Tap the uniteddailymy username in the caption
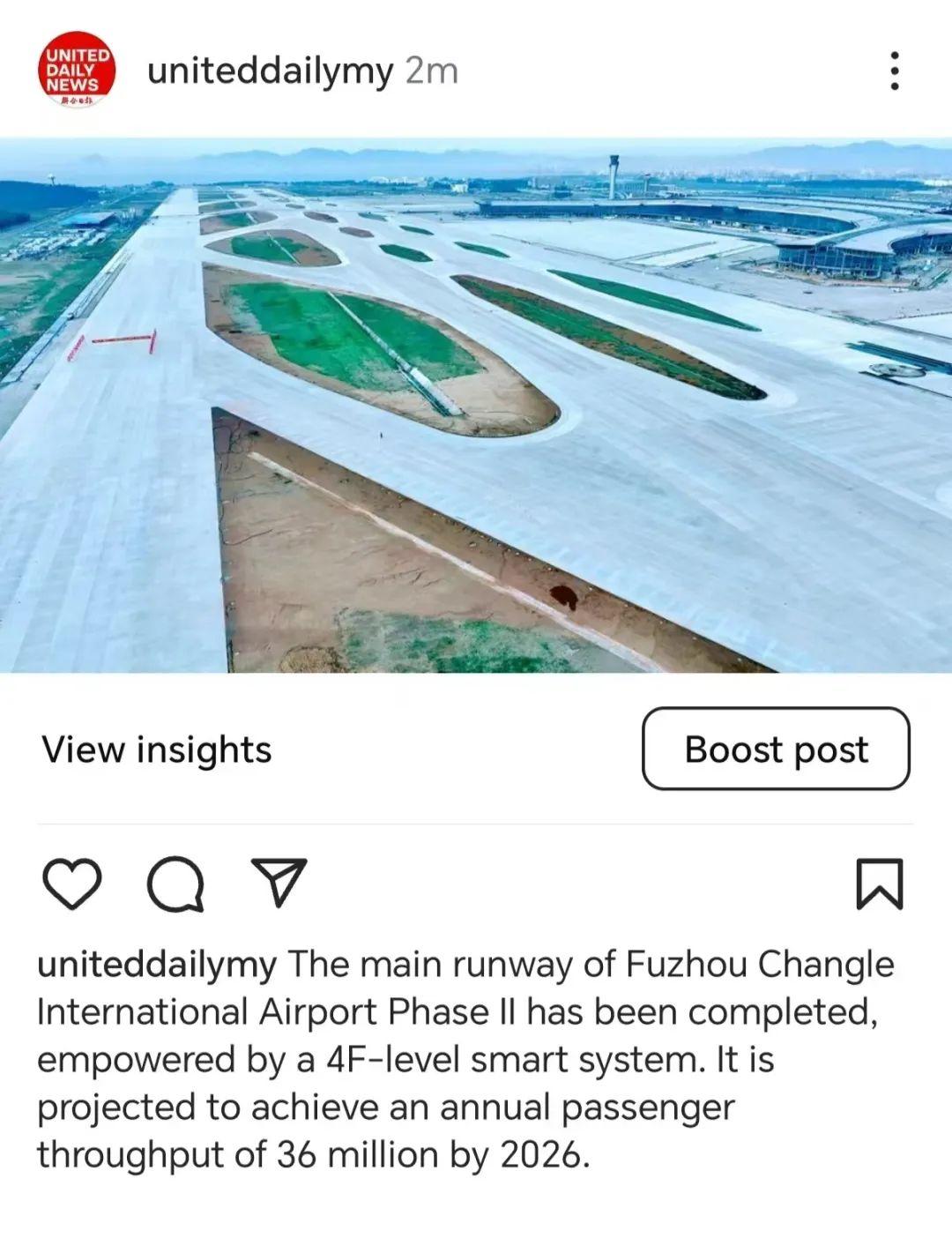Screen dimensions: 952x1238 coord(157,965)
